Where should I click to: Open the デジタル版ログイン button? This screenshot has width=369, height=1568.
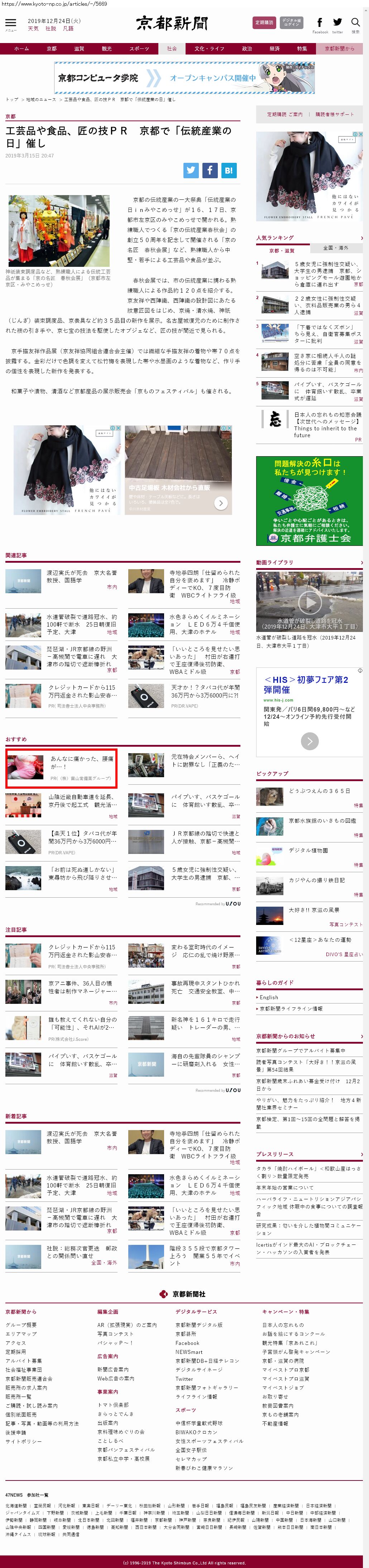291,23
